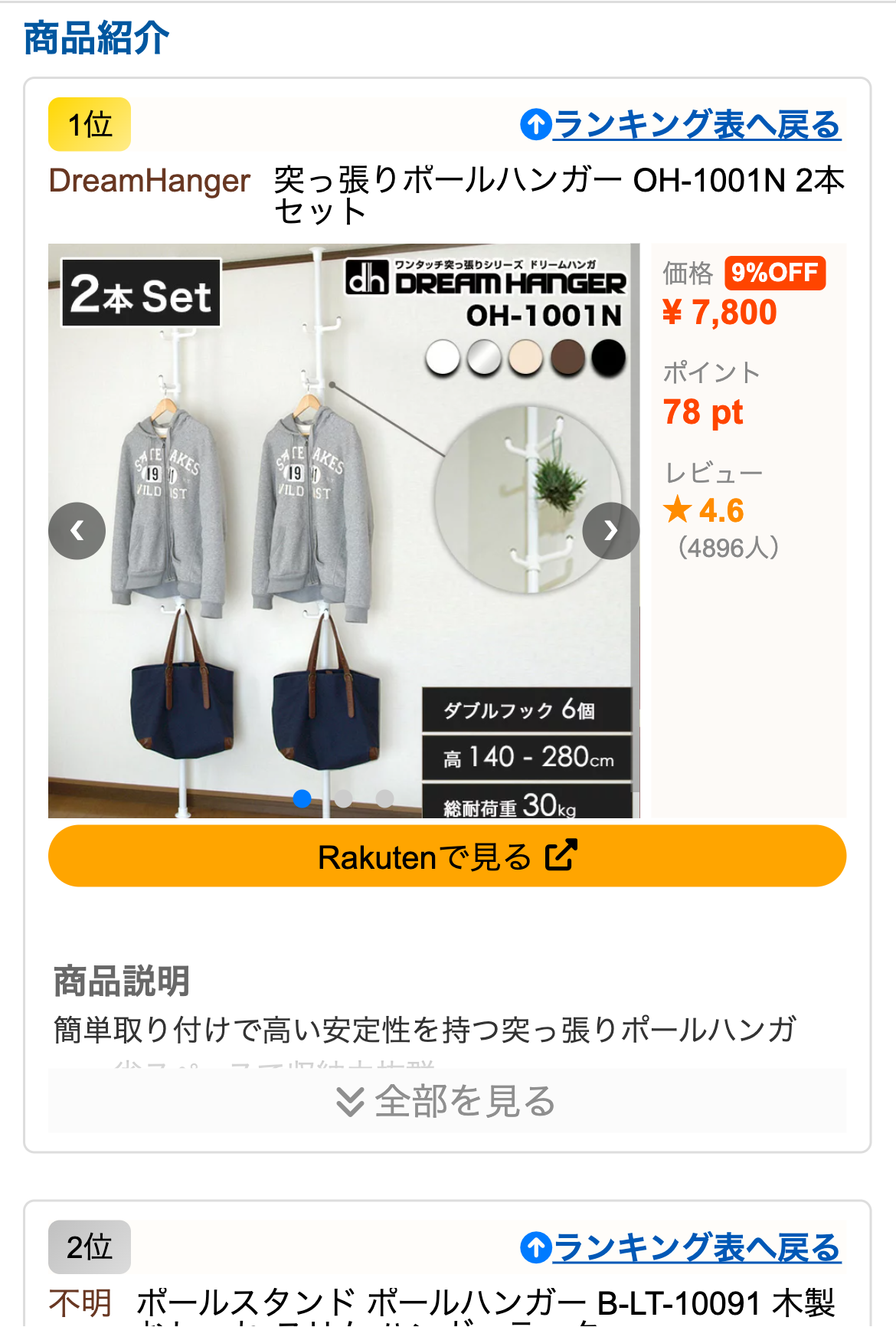Return to ranking table from 1位 card

(681, 124)
